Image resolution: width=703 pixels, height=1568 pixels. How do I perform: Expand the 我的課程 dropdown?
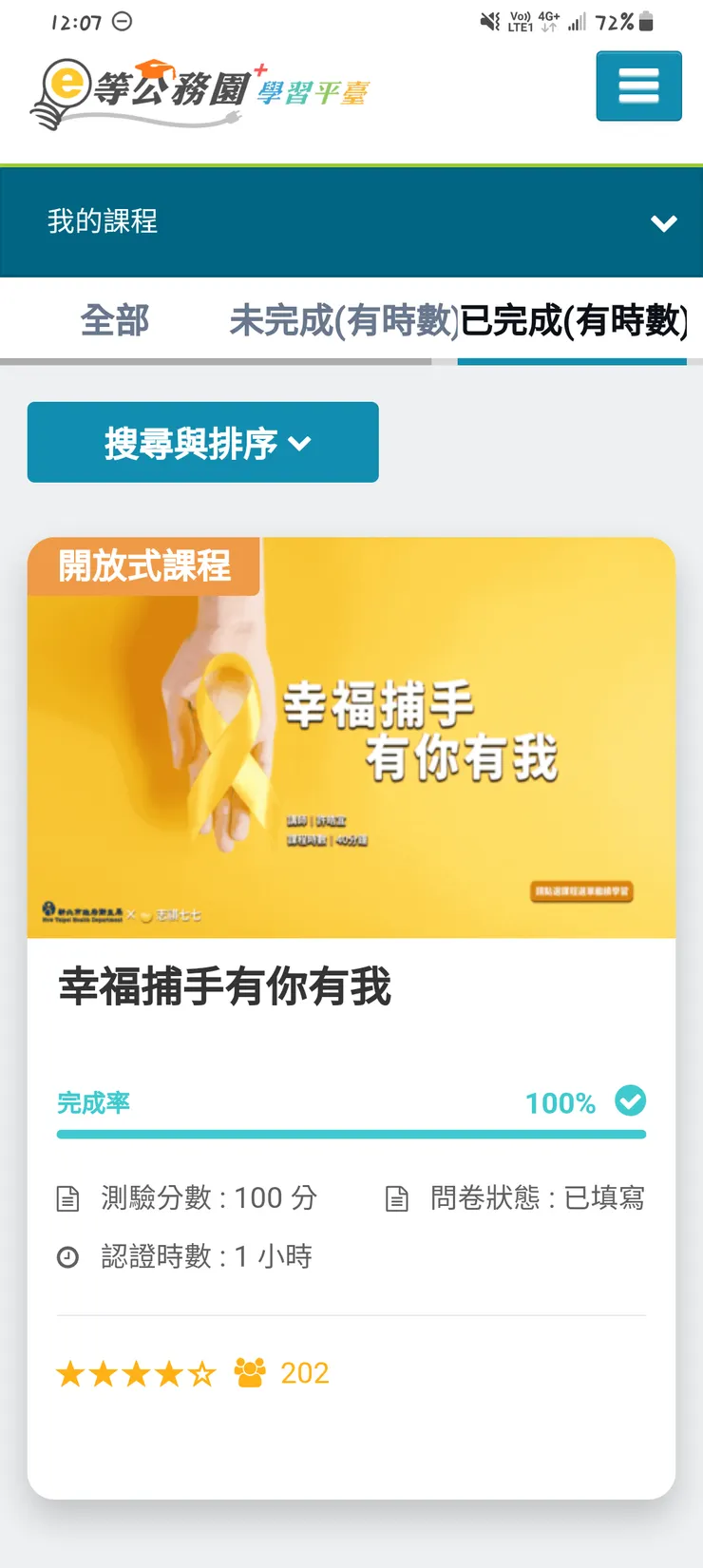tap(663, 222)
